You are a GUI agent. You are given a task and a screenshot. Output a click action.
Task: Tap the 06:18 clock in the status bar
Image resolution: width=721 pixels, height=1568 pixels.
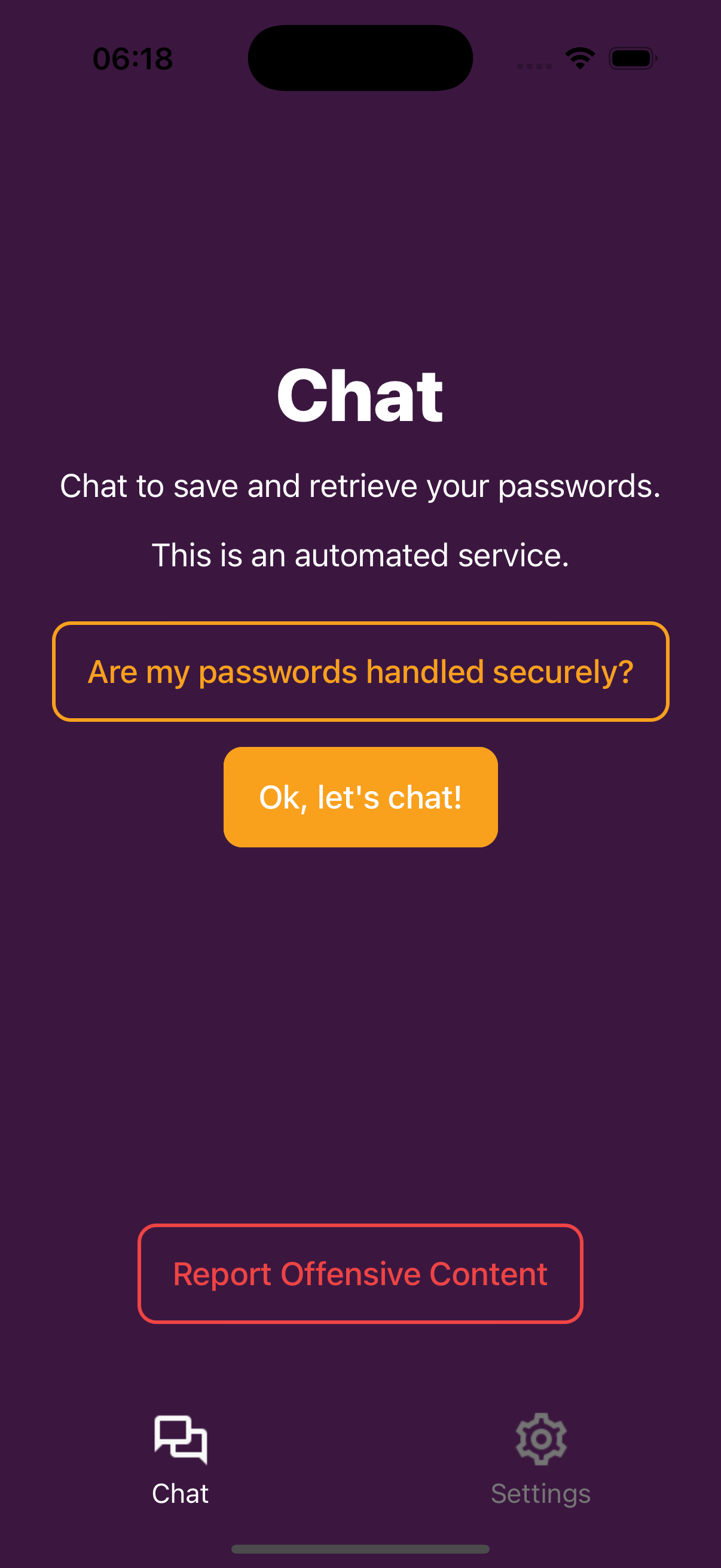pos(133,58)
